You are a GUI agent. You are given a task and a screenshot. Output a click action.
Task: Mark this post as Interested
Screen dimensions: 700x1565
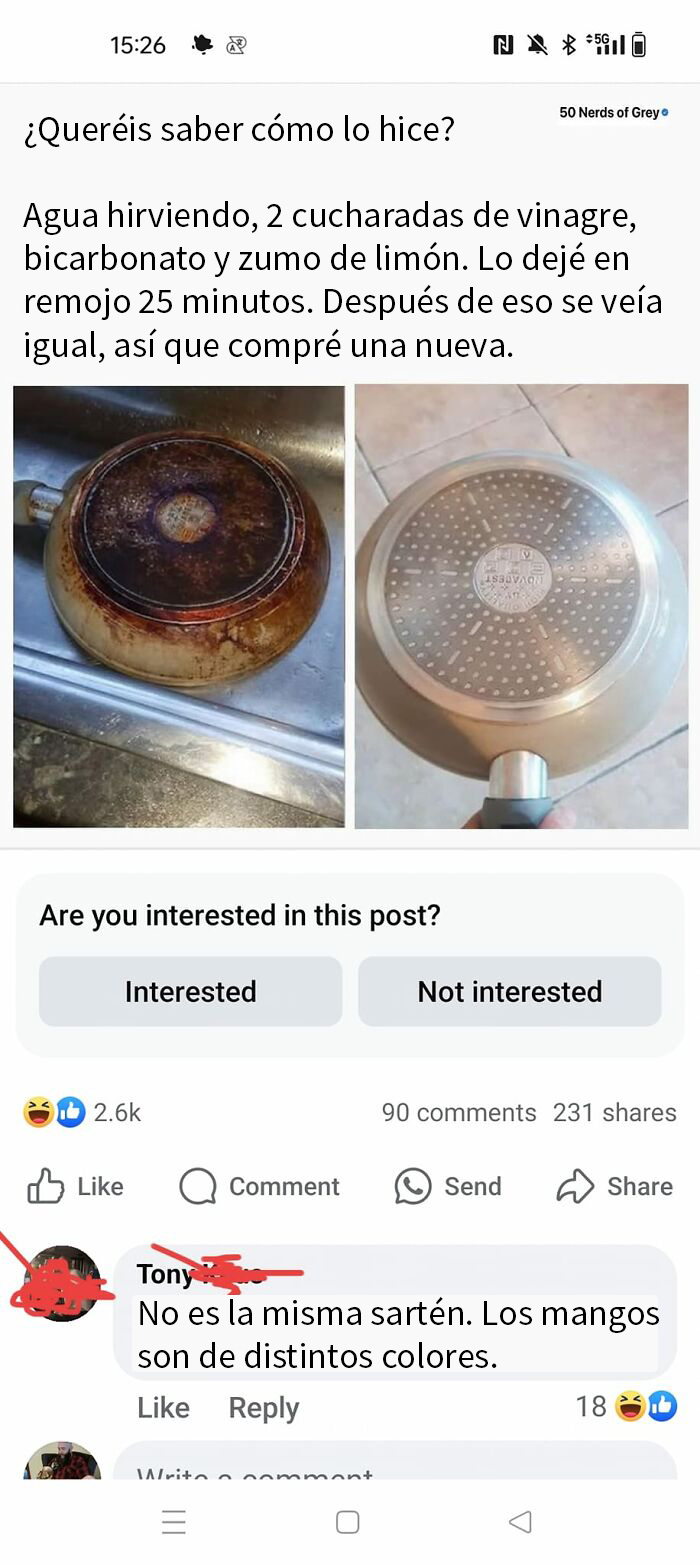pos(190,991)
